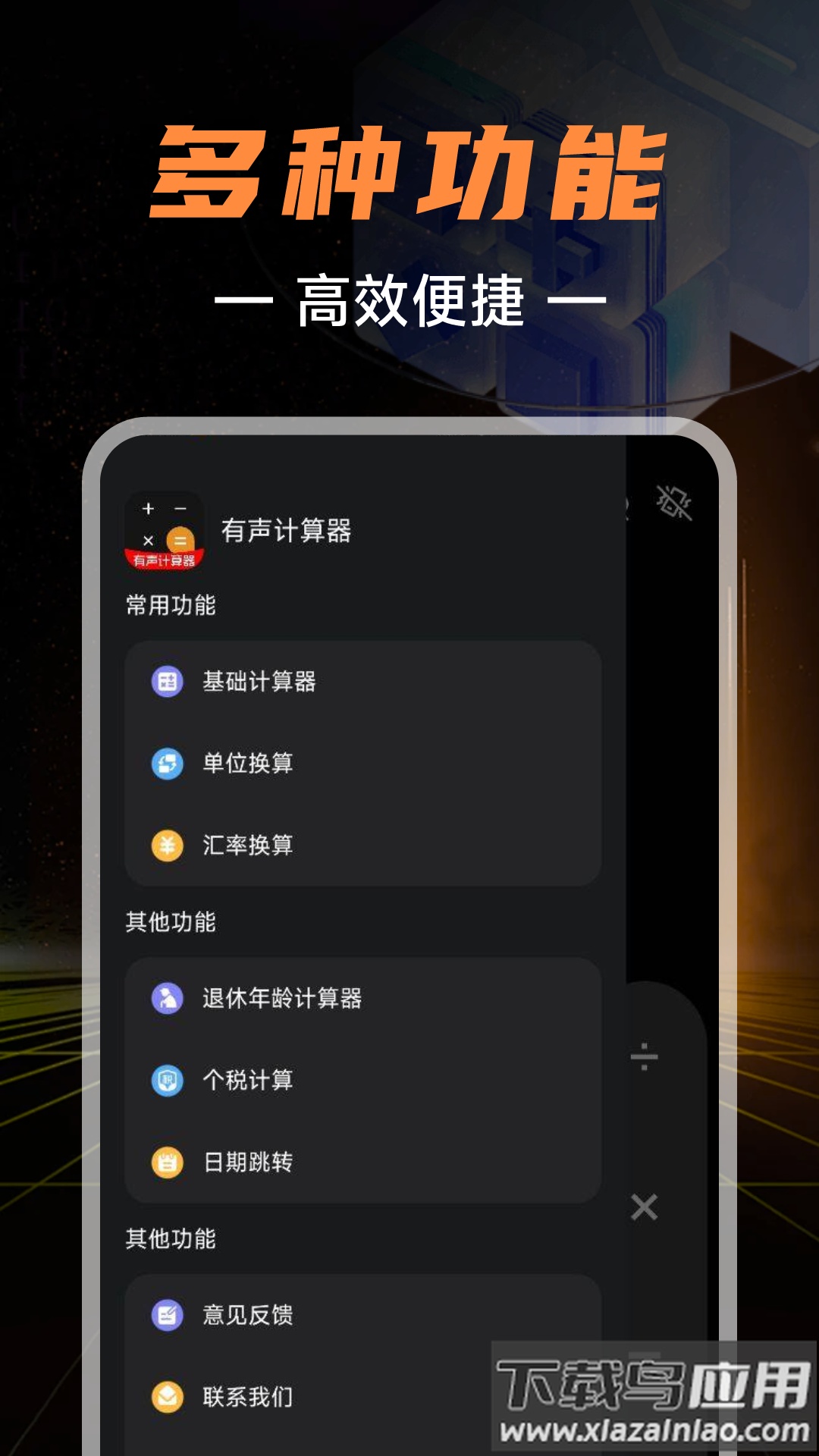Viewport: 819px width, 1456px height.
Task: Open the blue 个税计算 tax shield icon
Action: coord(169,1081)
